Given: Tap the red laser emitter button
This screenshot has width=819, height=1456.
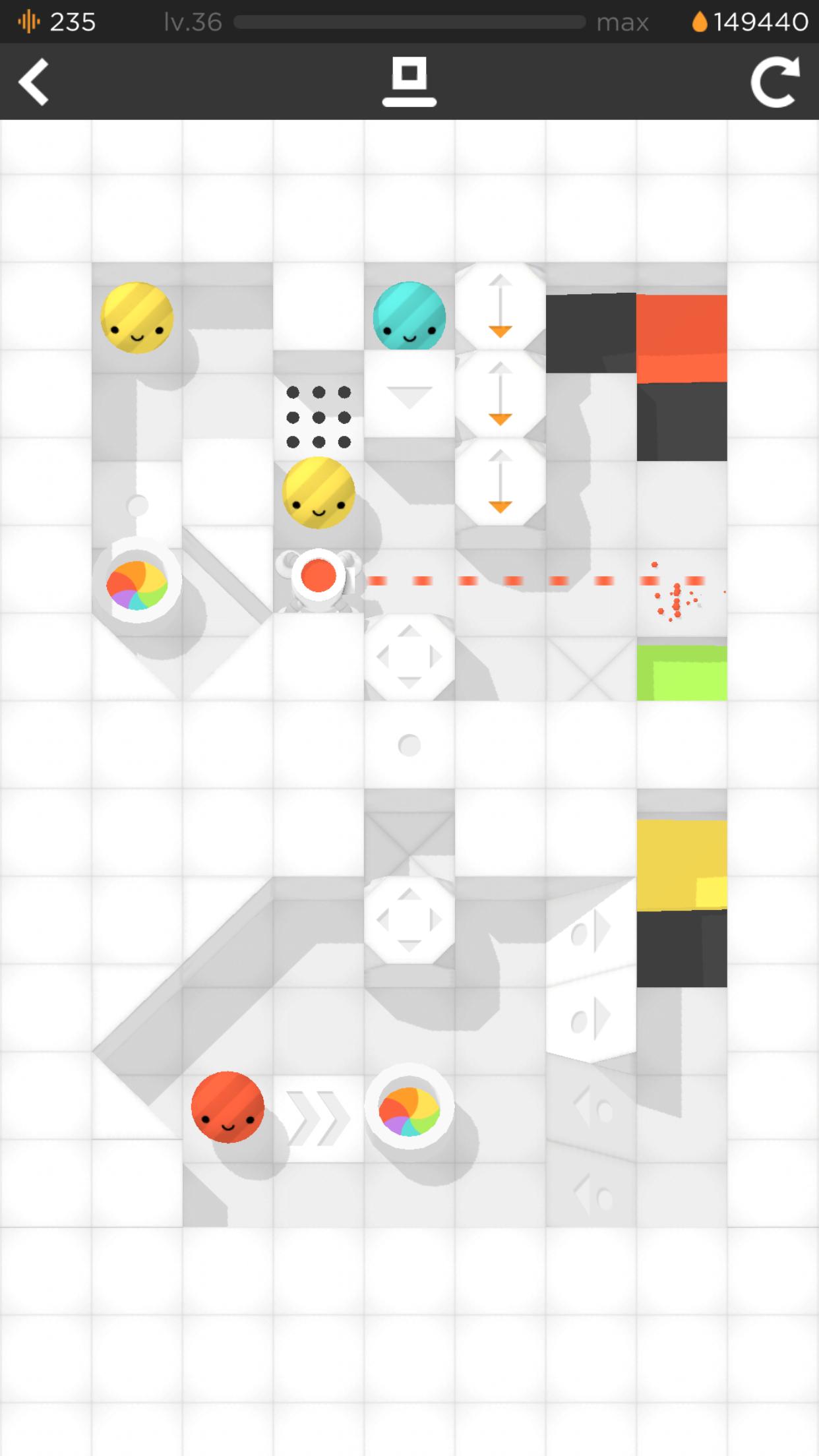Looking at the screenshot, I should pos(318,576).
